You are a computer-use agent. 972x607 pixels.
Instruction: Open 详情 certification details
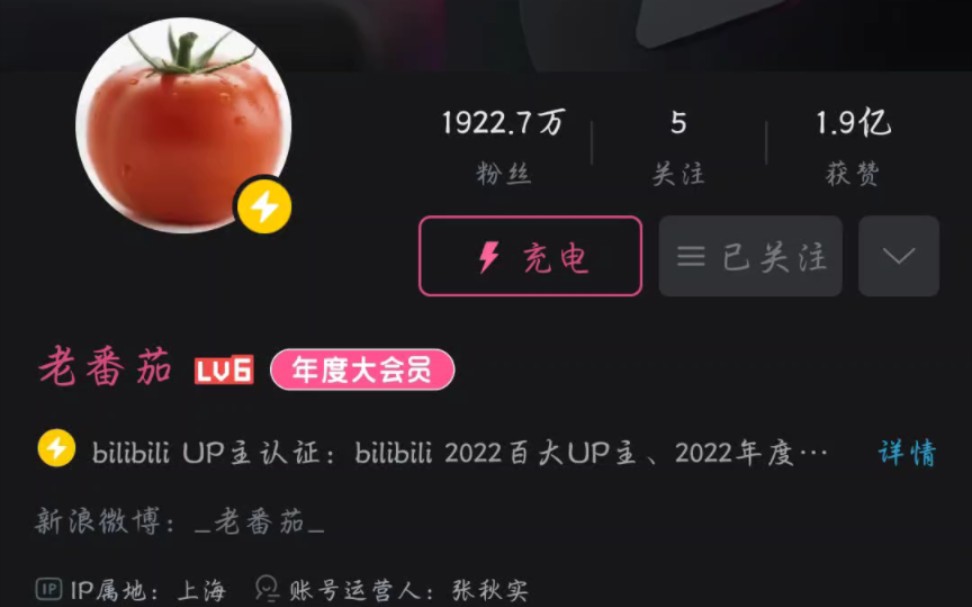pos(906,453)
